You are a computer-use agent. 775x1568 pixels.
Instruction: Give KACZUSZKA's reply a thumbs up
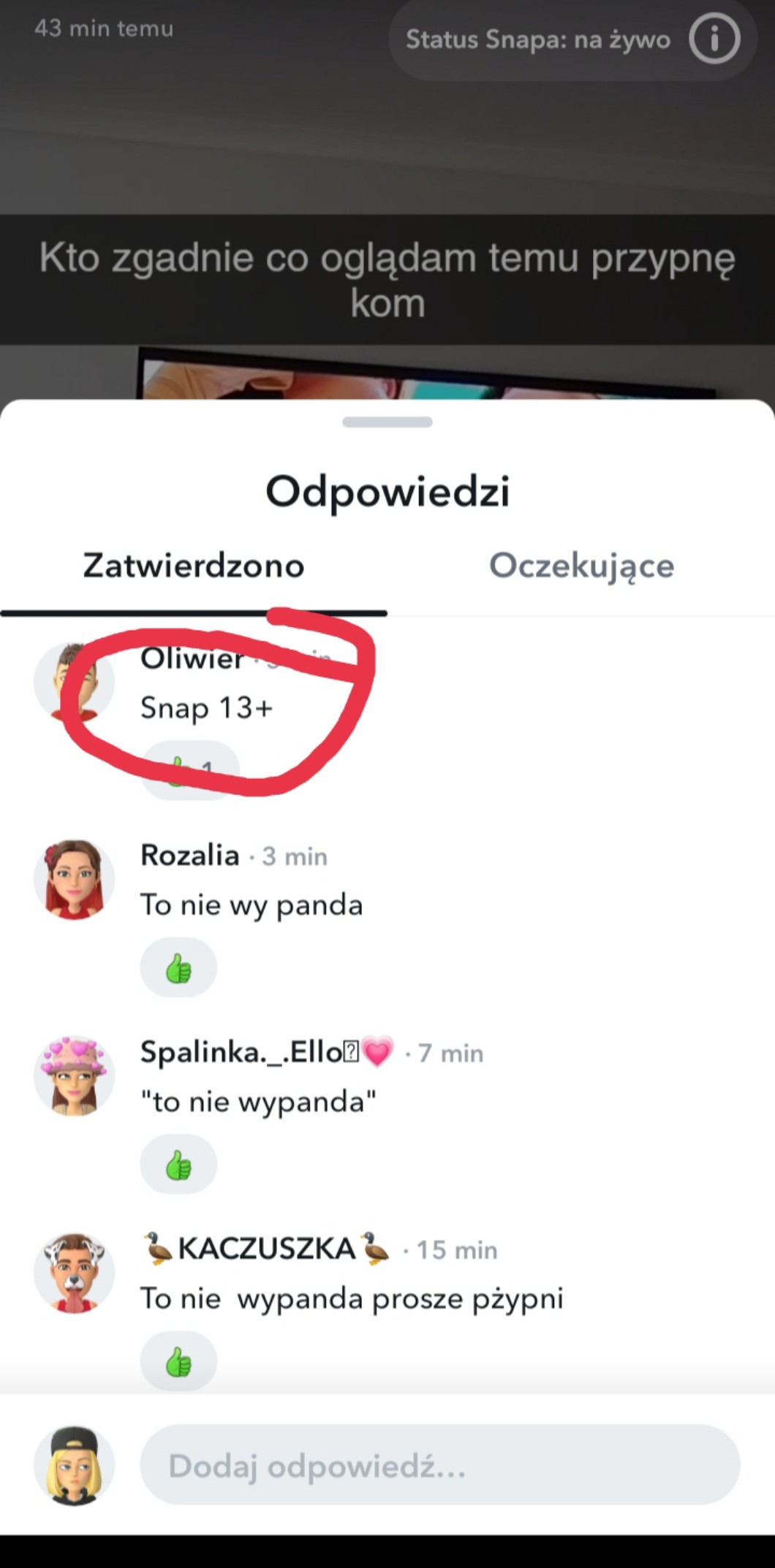(178, 1362)
